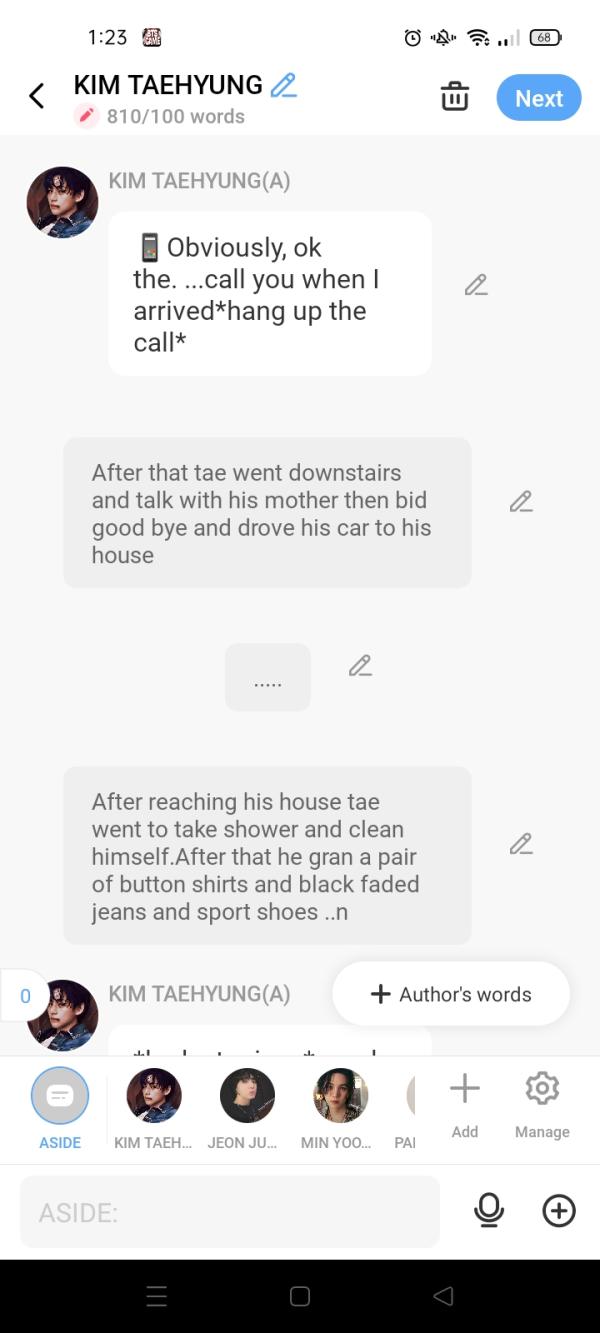Delete using the trash can icon
The image size is (600, 1333).
point(454,97)
